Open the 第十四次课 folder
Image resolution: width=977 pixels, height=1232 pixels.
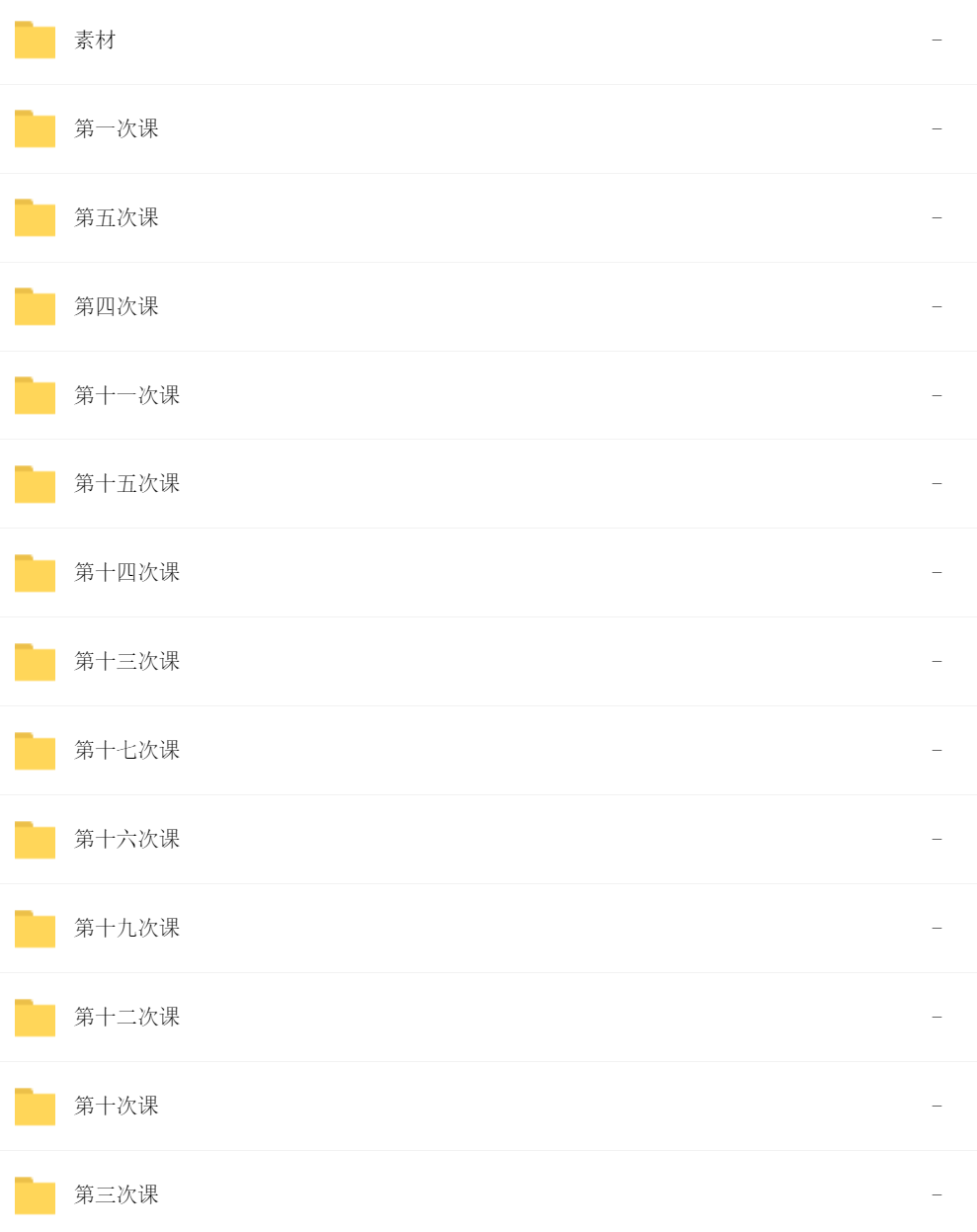coord(127,573)
